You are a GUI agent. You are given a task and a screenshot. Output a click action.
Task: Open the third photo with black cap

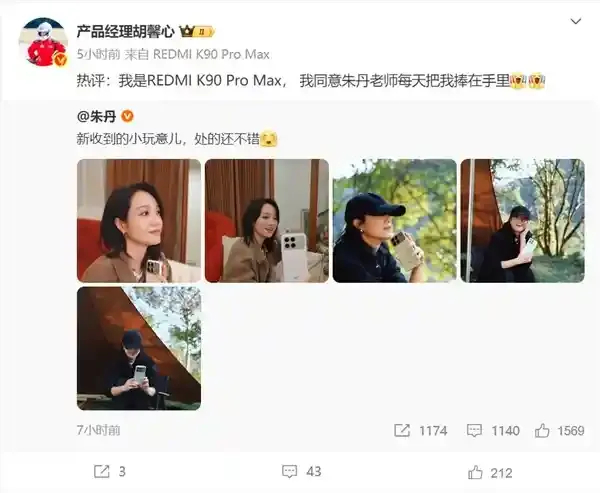(x=394, y=220)
